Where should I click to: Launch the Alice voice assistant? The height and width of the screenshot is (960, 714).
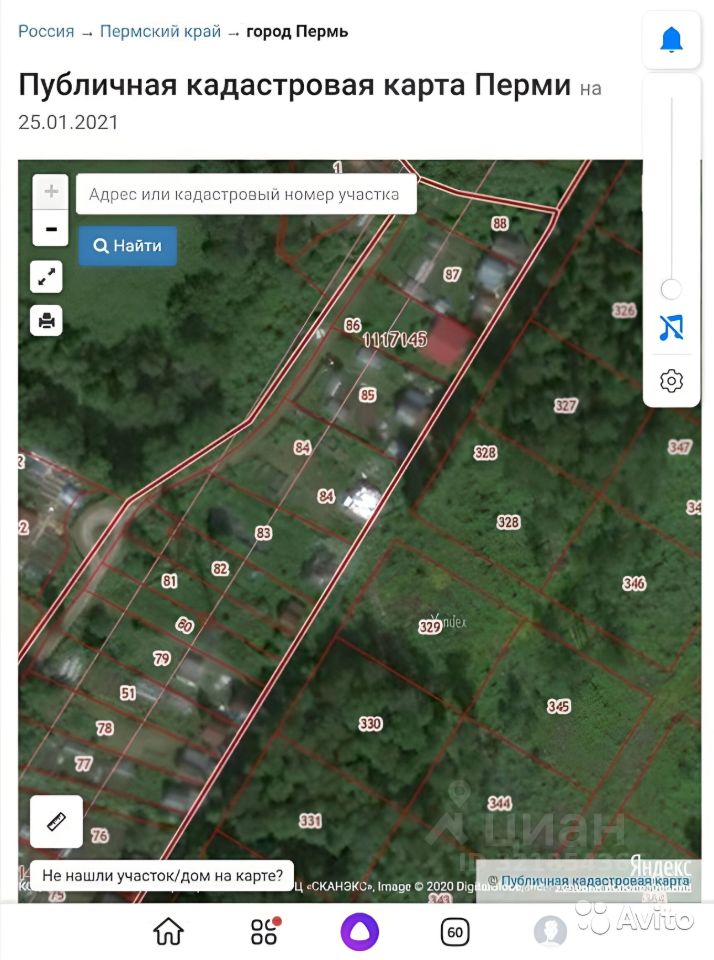point(359,932)
